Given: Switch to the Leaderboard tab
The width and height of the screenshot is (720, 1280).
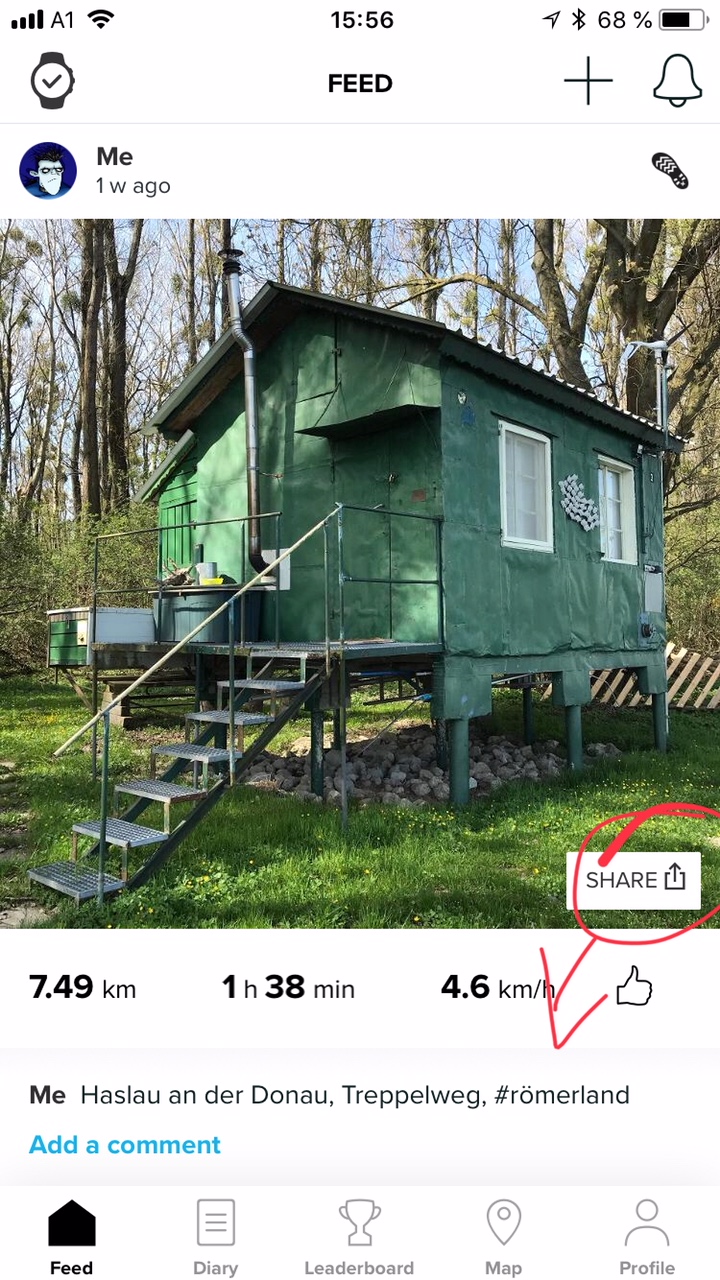Looking at the screenshot, I should click(359, 1237).
